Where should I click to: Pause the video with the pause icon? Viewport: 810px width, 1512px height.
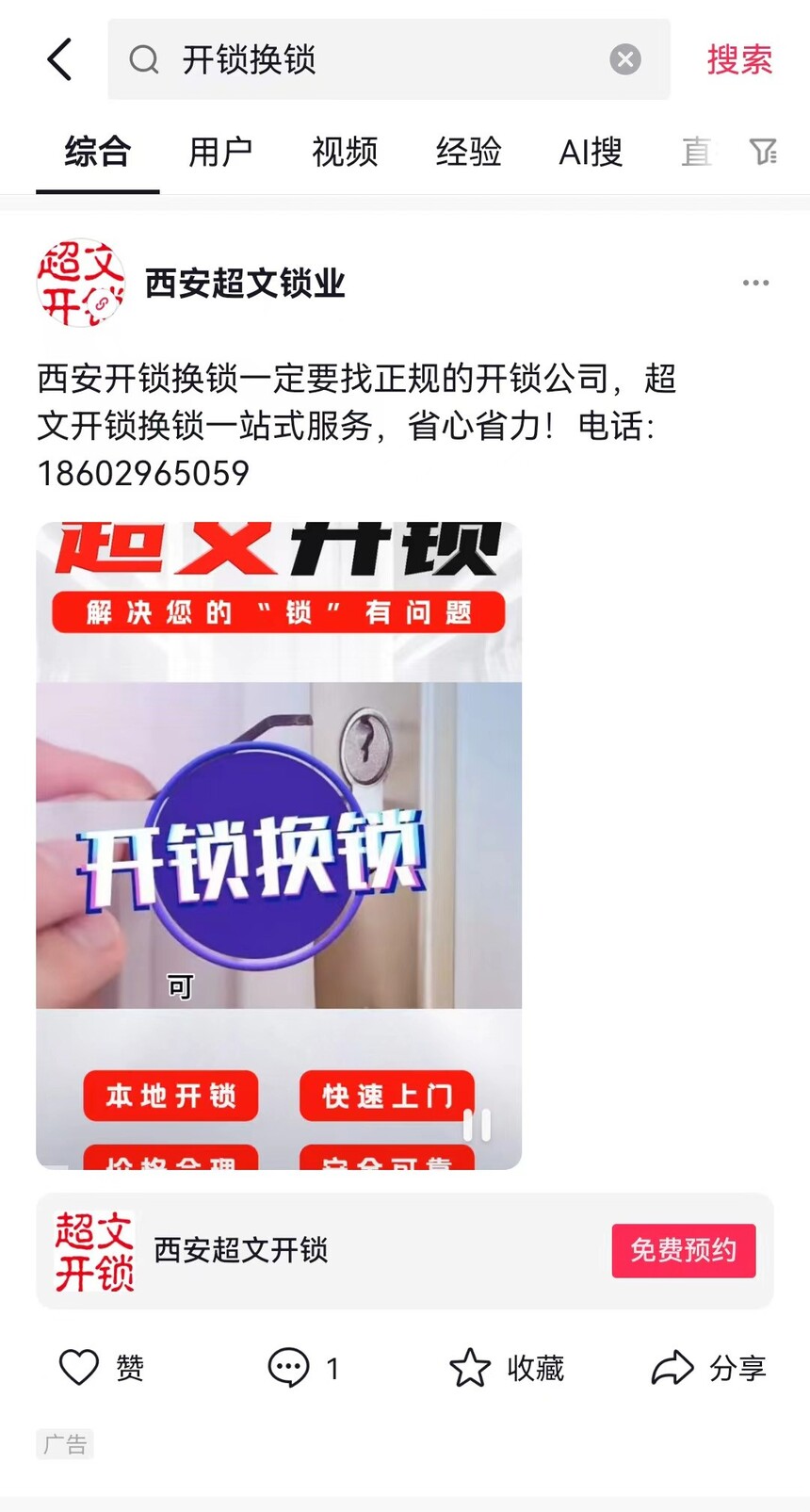click(x=478, y=1125)
